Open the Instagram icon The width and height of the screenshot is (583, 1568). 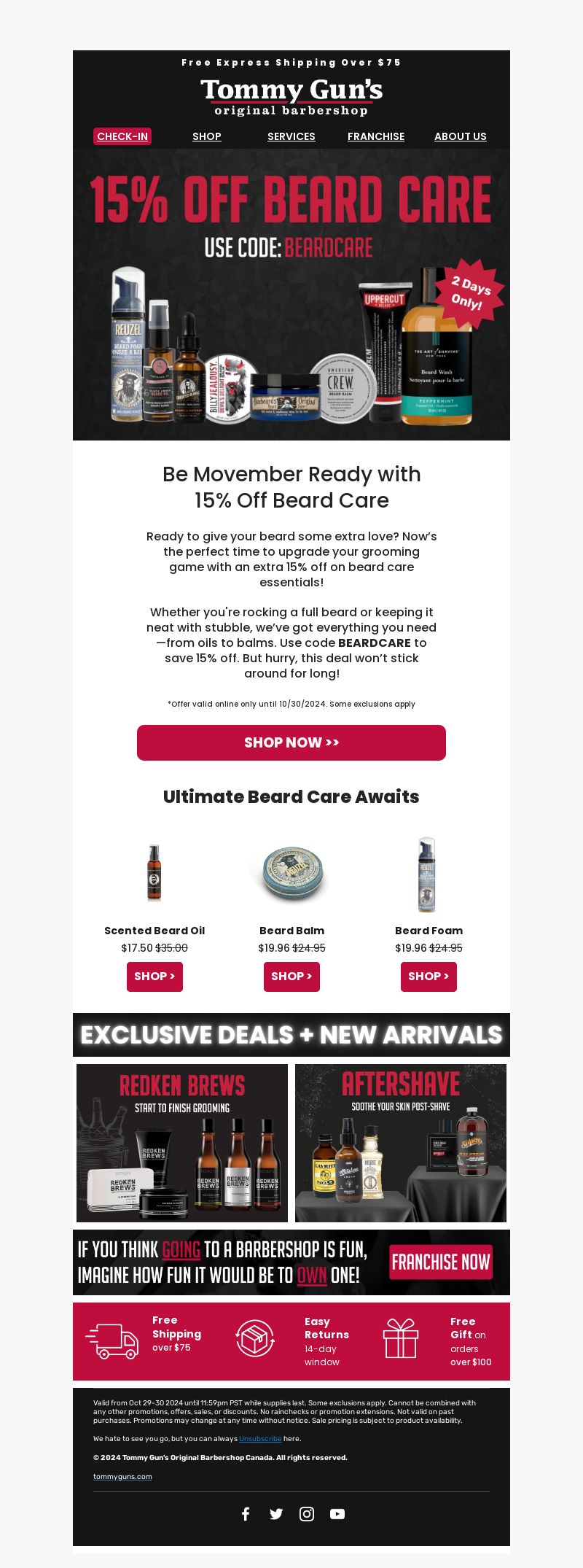[307, 1514]
